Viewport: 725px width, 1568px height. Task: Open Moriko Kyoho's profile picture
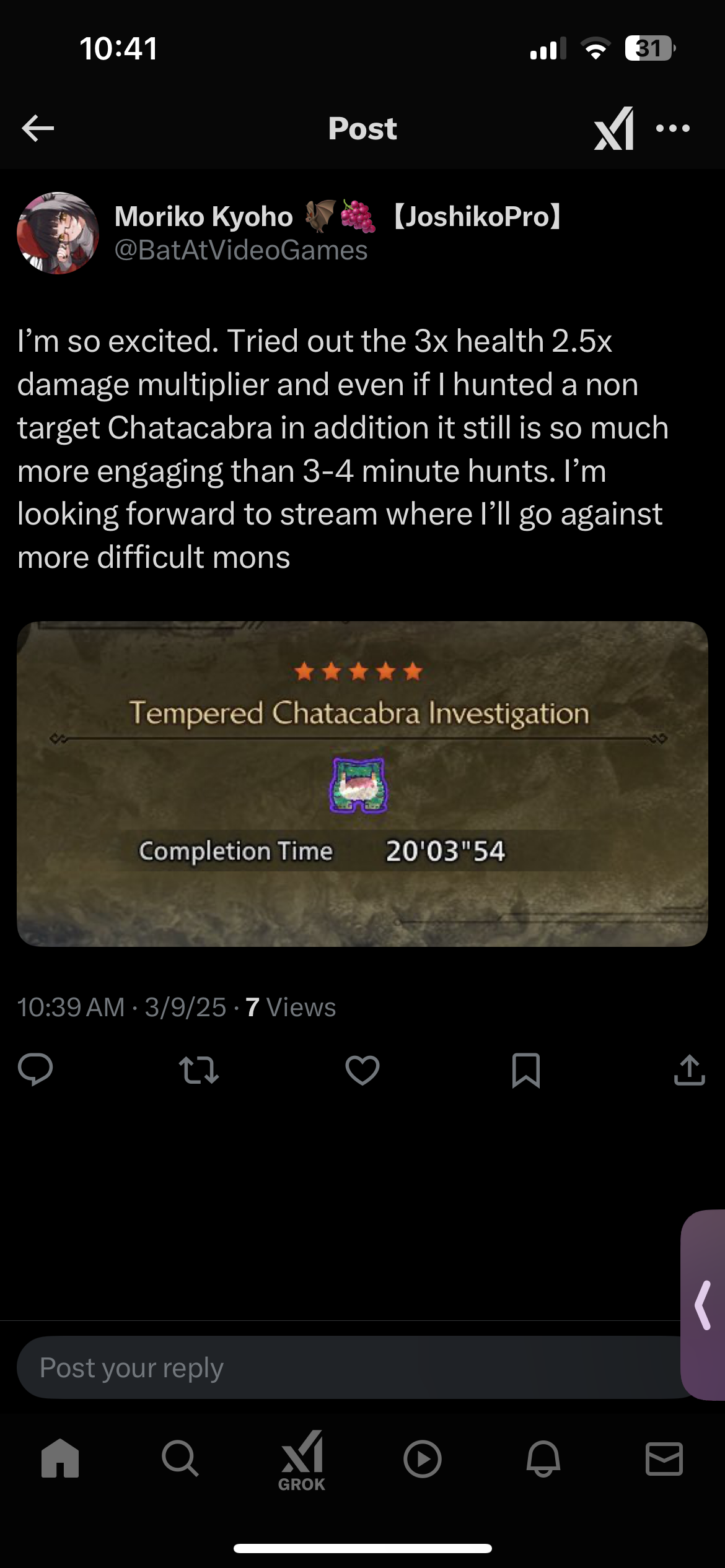click(x=58, y=233)
